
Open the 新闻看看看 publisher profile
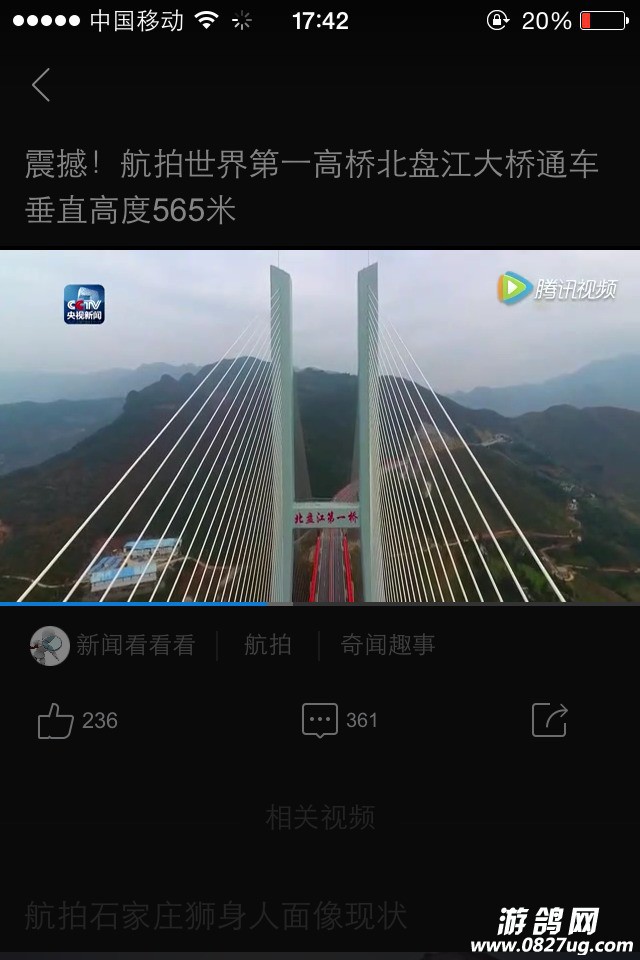point(112,646)
